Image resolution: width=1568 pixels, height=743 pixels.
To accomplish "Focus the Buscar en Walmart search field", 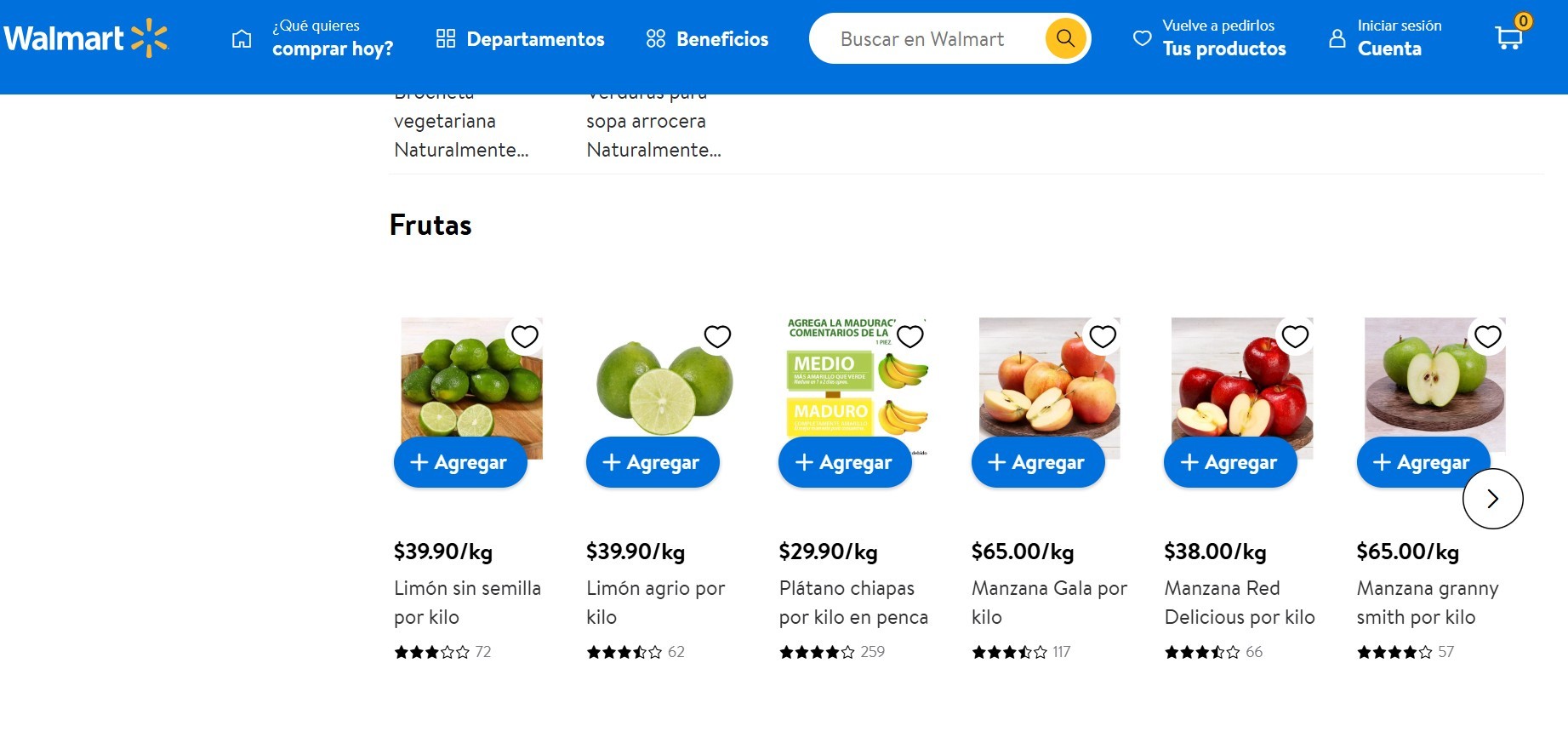I will 922,39.
